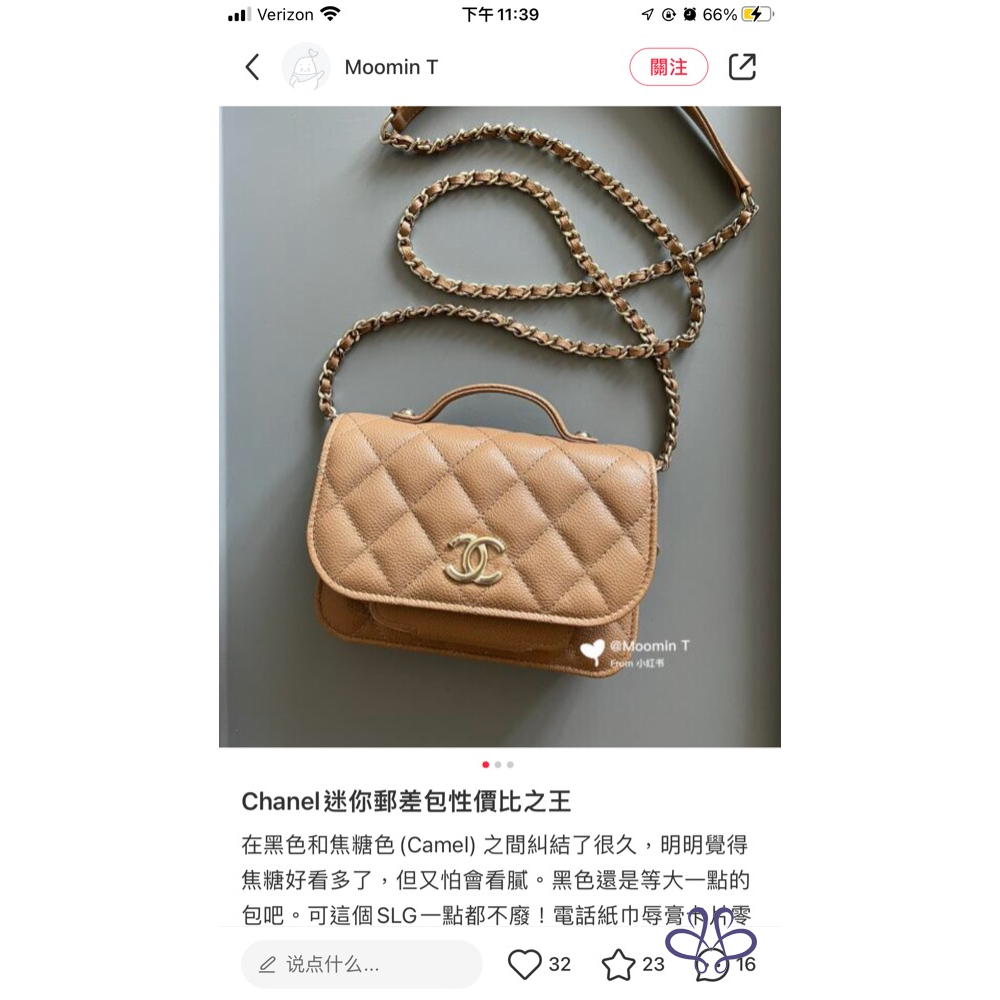This screenshot has width=1000, height=1000.
Task: Open the comments bubble icon
Action: pyautogui.click(x=712, y=965)
